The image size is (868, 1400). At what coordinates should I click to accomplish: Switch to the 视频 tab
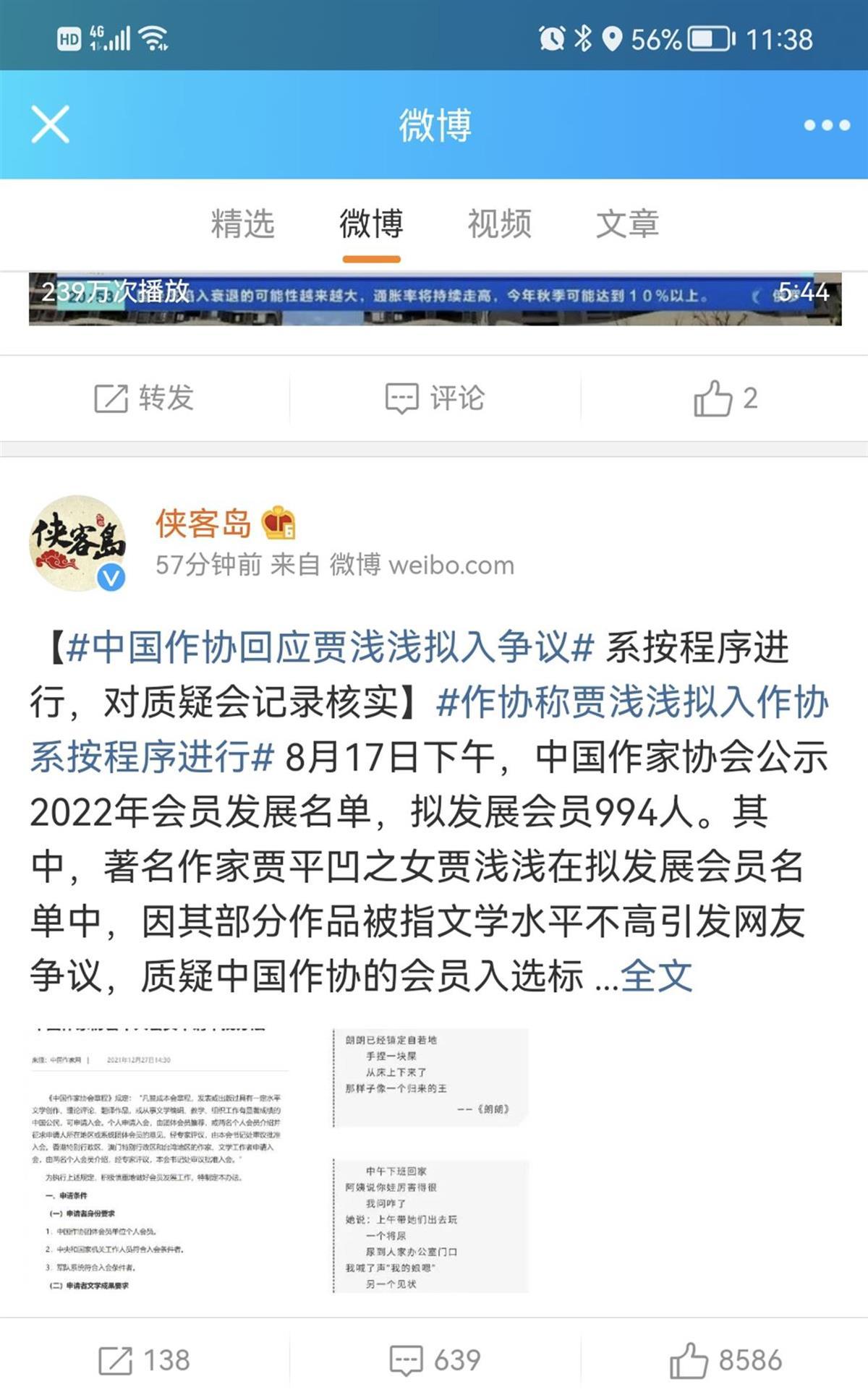pyautogui.click(x=499, y=223)
